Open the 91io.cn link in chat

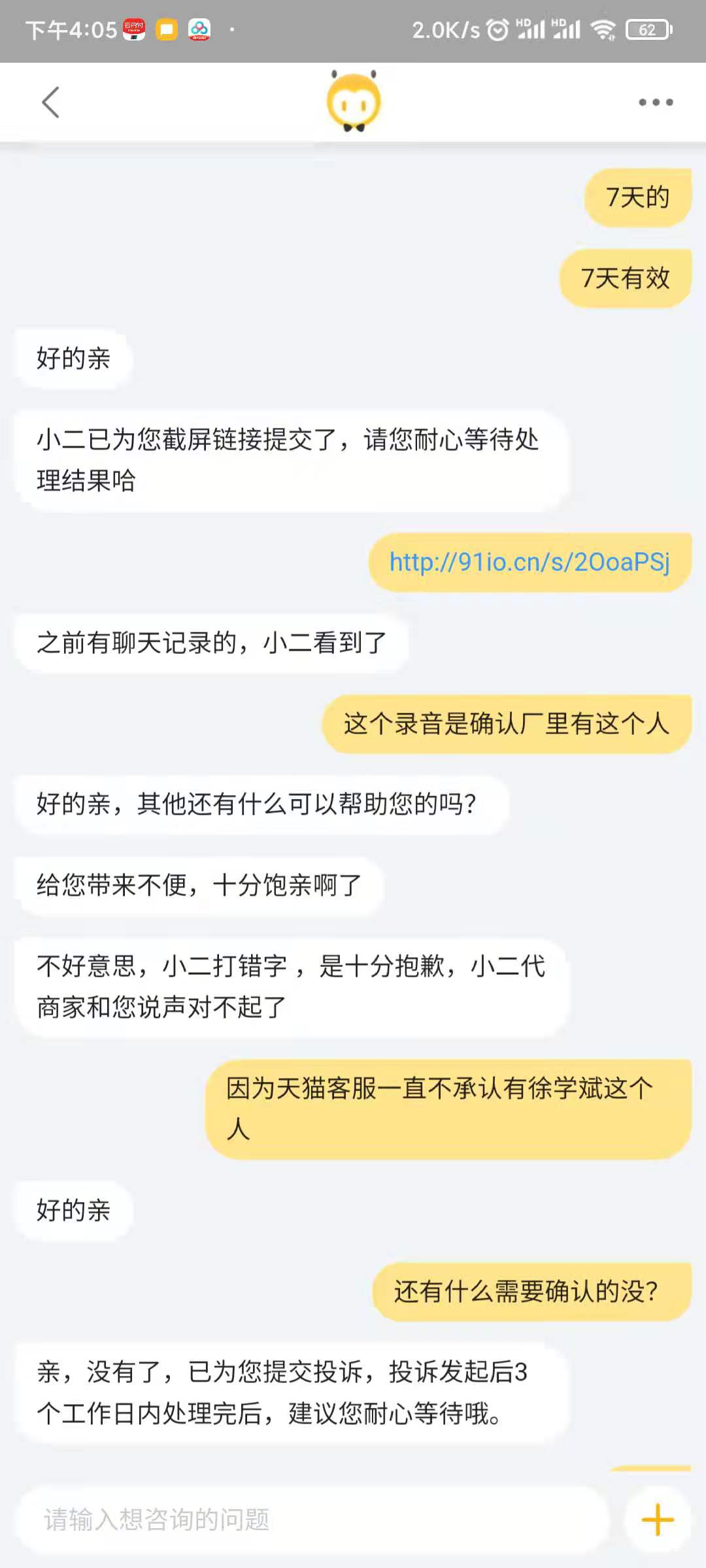pos(529,563)
